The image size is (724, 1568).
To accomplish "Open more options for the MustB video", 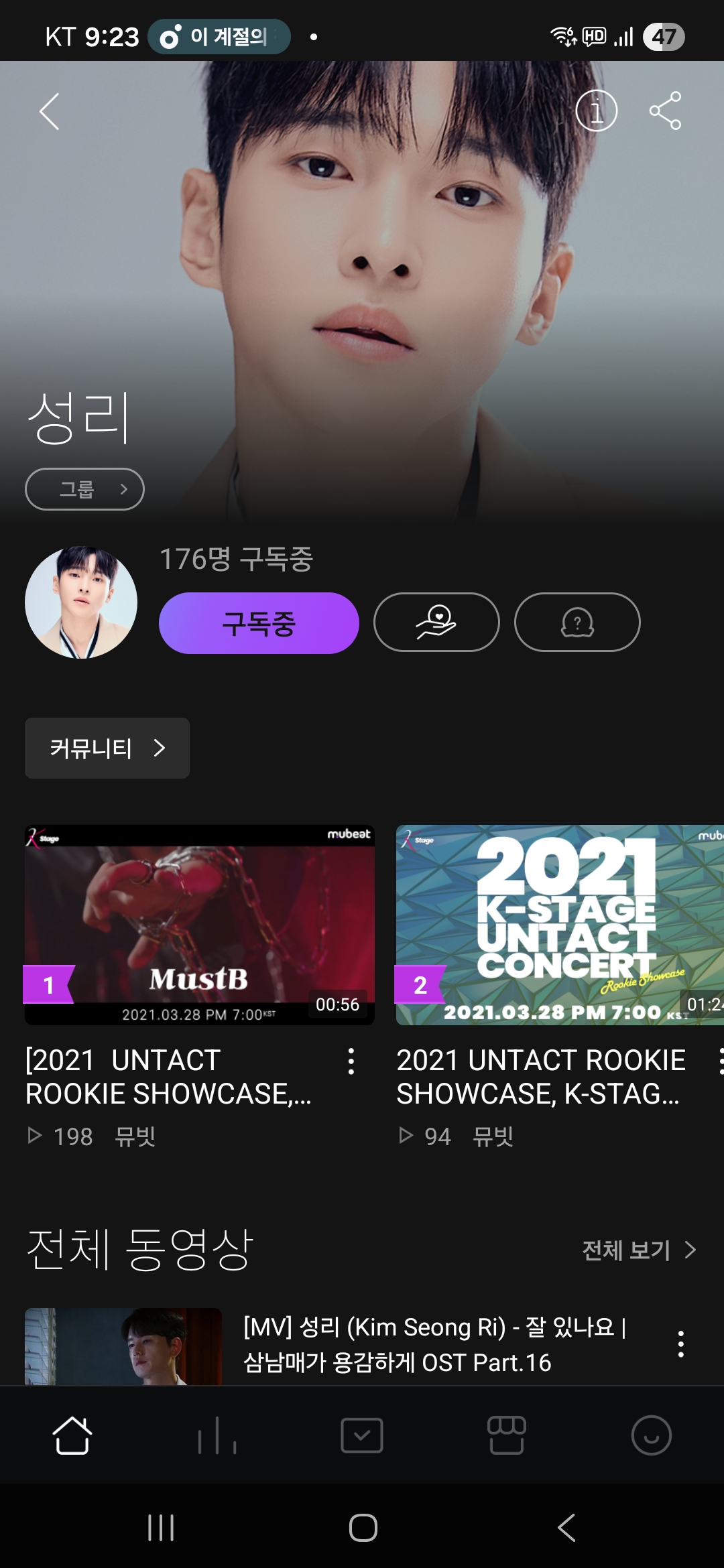I will (x=351, y=1061).
